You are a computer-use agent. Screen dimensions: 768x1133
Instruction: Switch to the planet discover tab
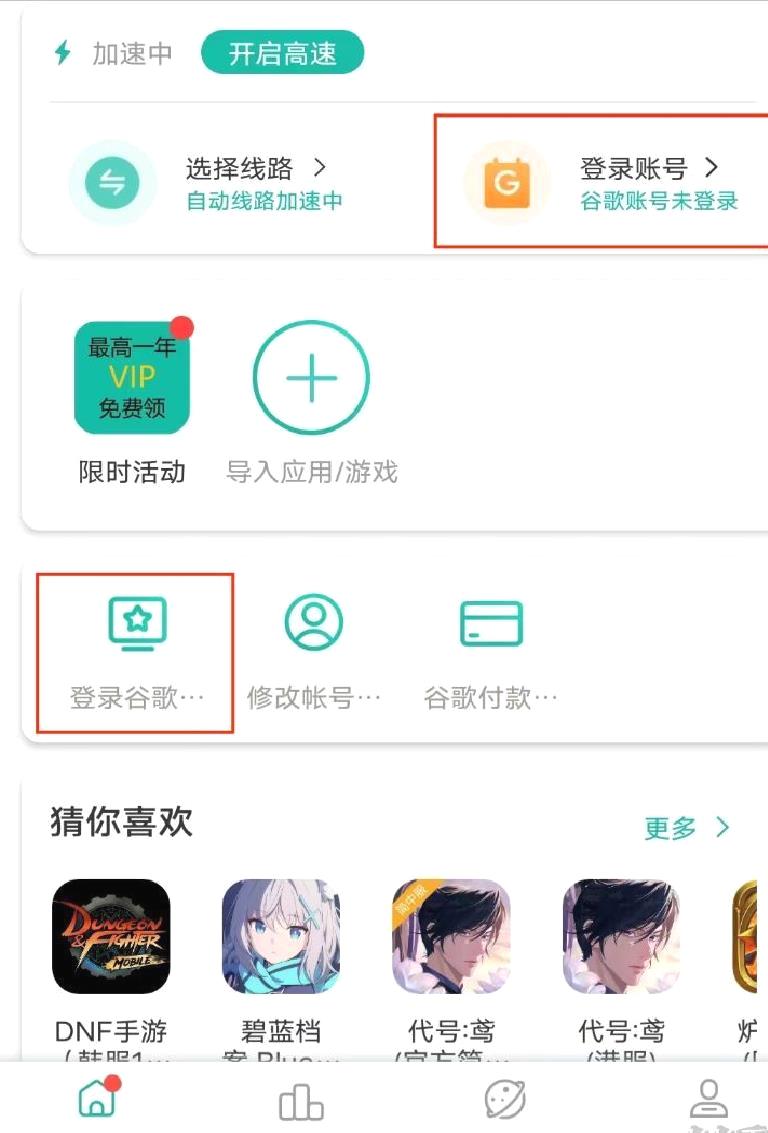(505, 1100)
